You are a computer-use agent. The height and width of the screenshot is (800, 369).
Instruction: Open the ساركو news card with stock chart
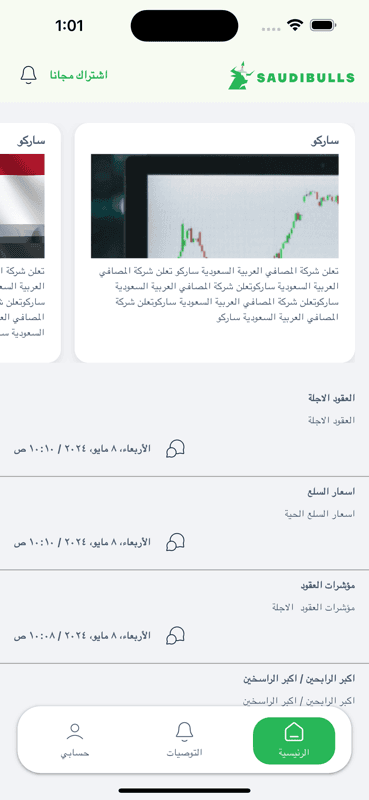point(214,243)
